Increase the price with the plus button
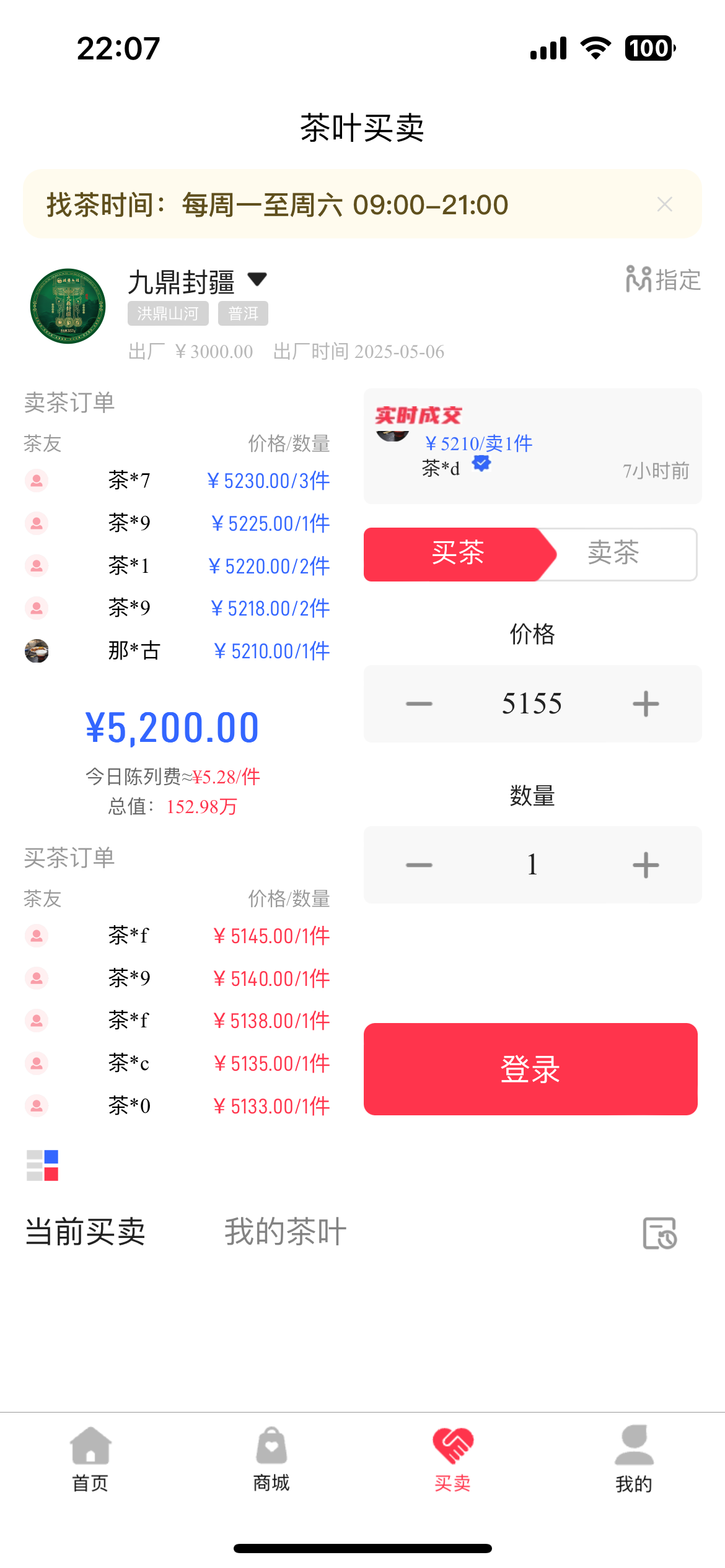 (x=646, y=703)
